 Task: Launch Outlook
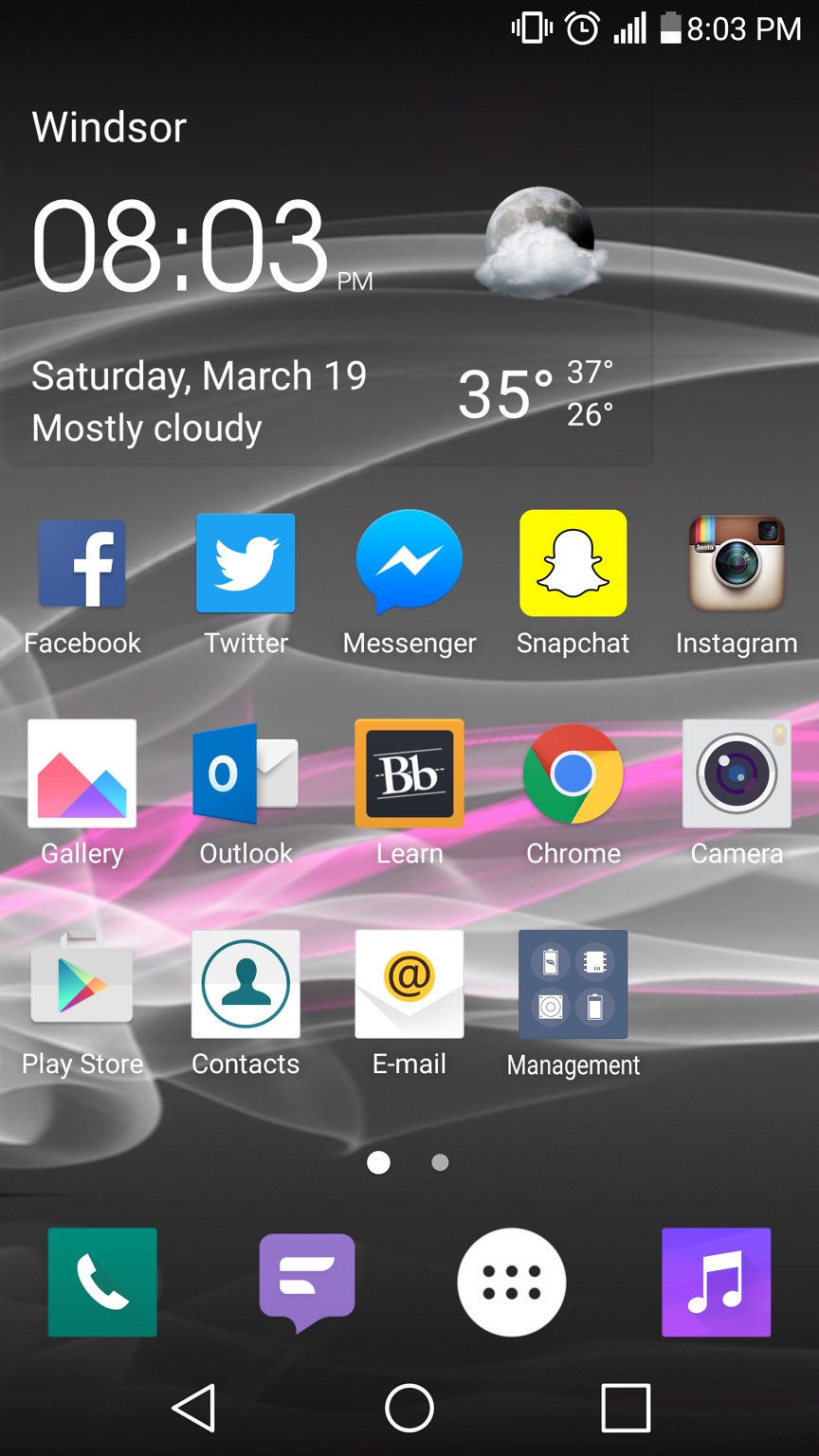246,773
